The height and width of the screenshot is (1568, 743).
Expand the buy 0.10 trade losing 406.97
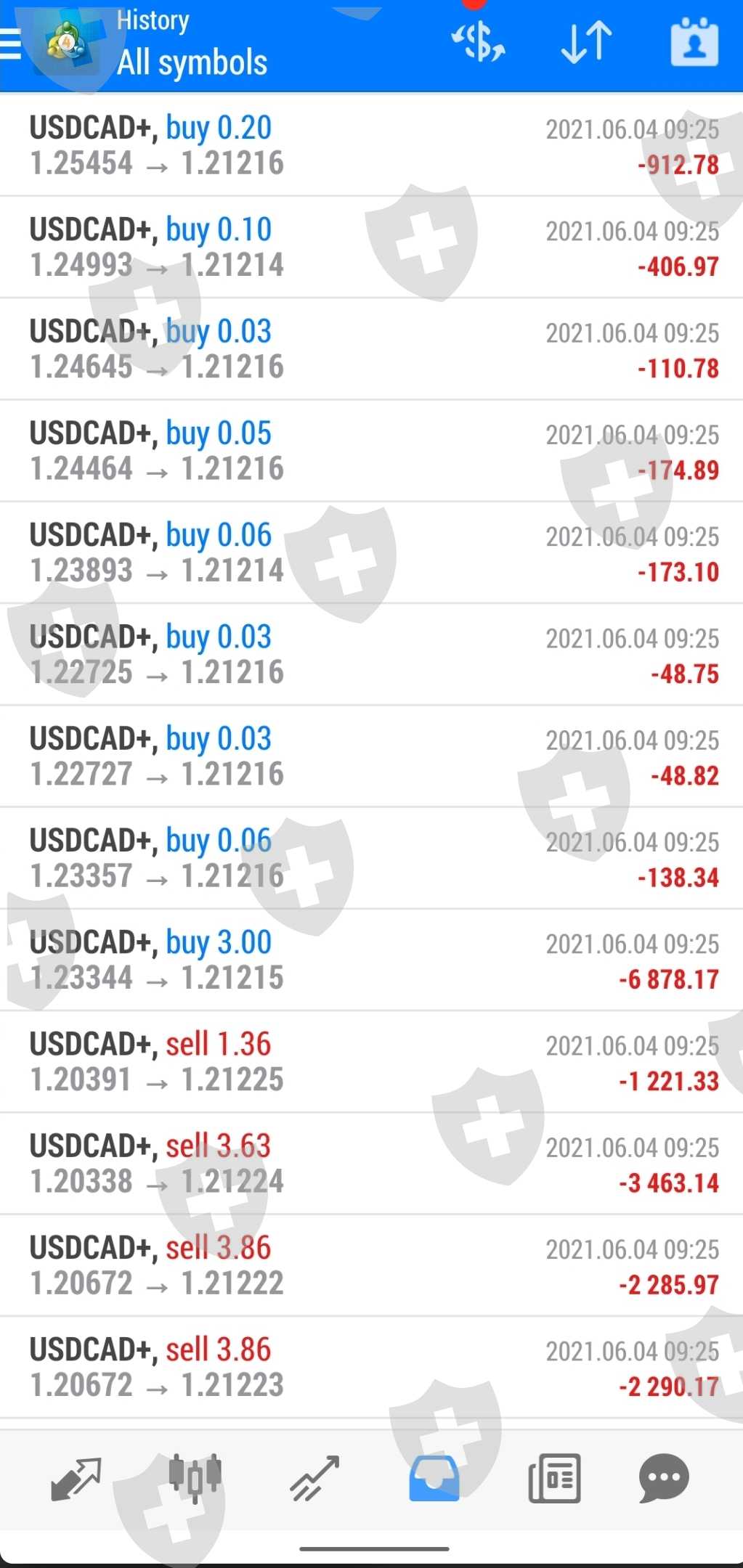coord(370,248)
